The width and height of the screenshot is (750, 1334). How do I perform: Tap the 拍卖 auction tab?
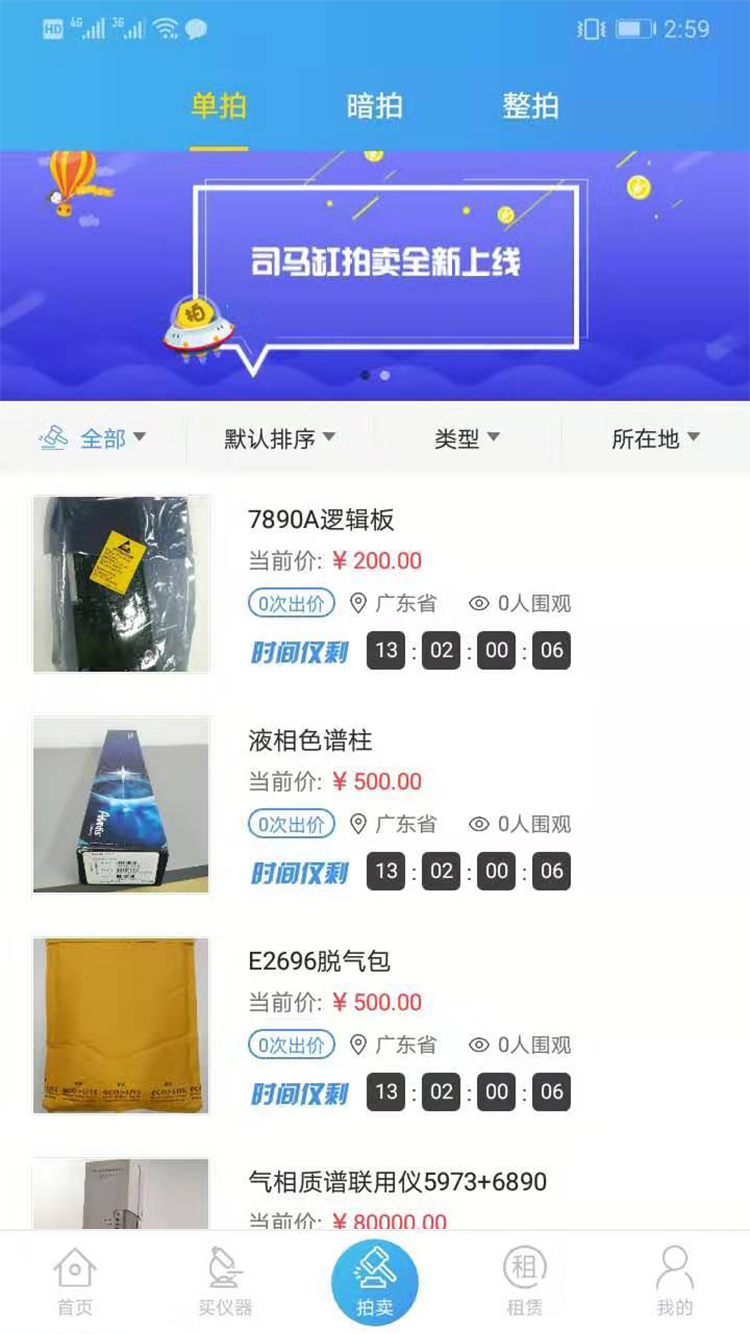(x=375, y=1282)
